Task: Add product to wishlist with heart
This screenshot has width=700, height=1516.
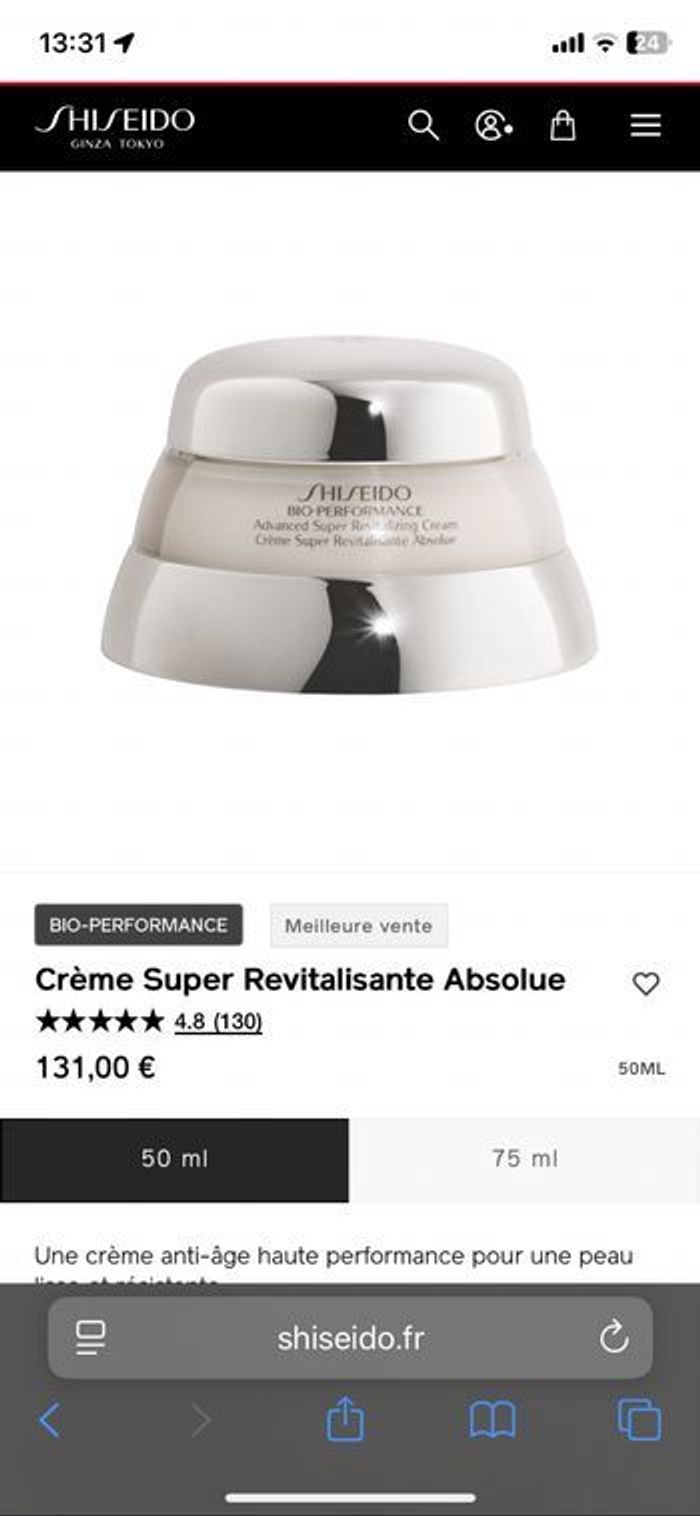Action: [646, 984]
